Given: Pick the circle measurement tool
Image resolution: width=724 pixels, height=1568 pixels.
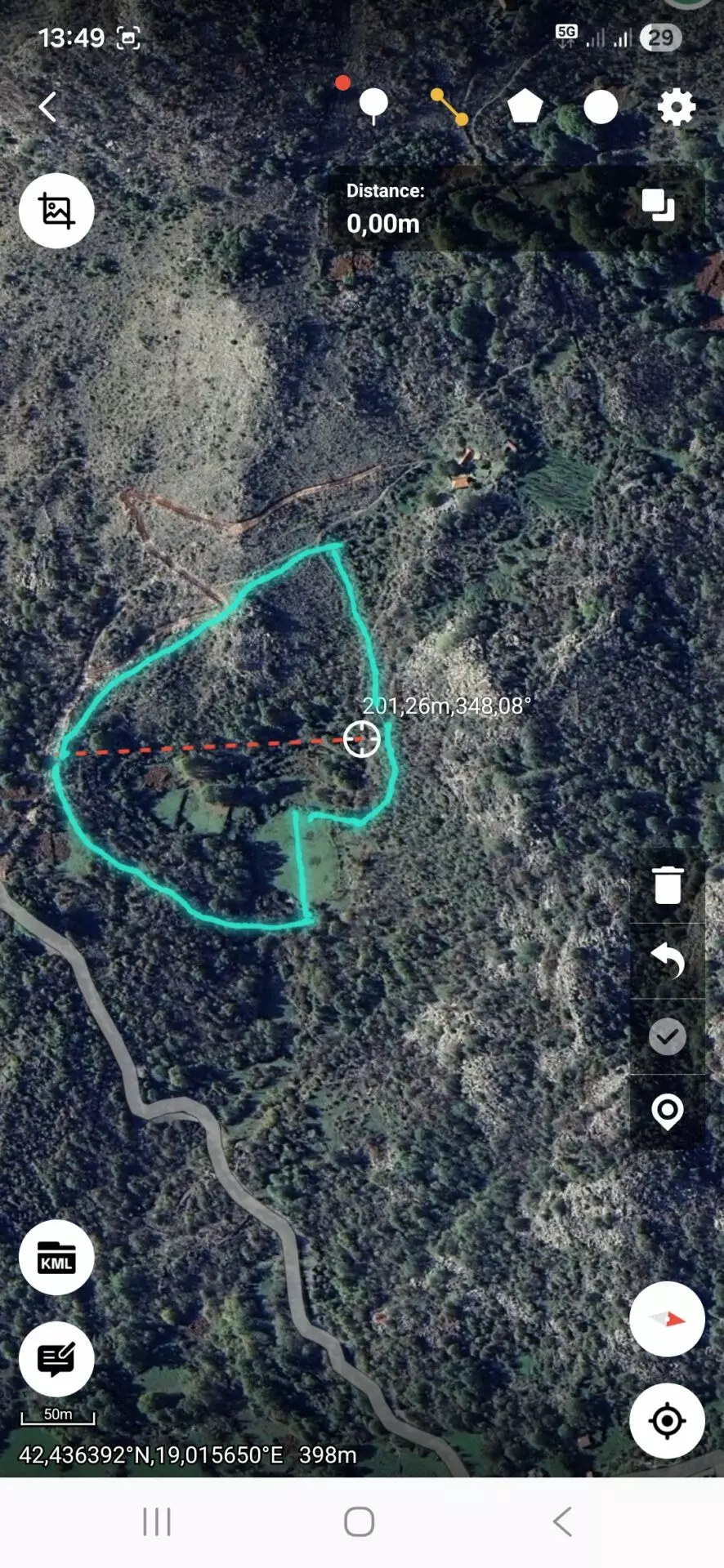Looking at the screenshot, I should [601, 107].
